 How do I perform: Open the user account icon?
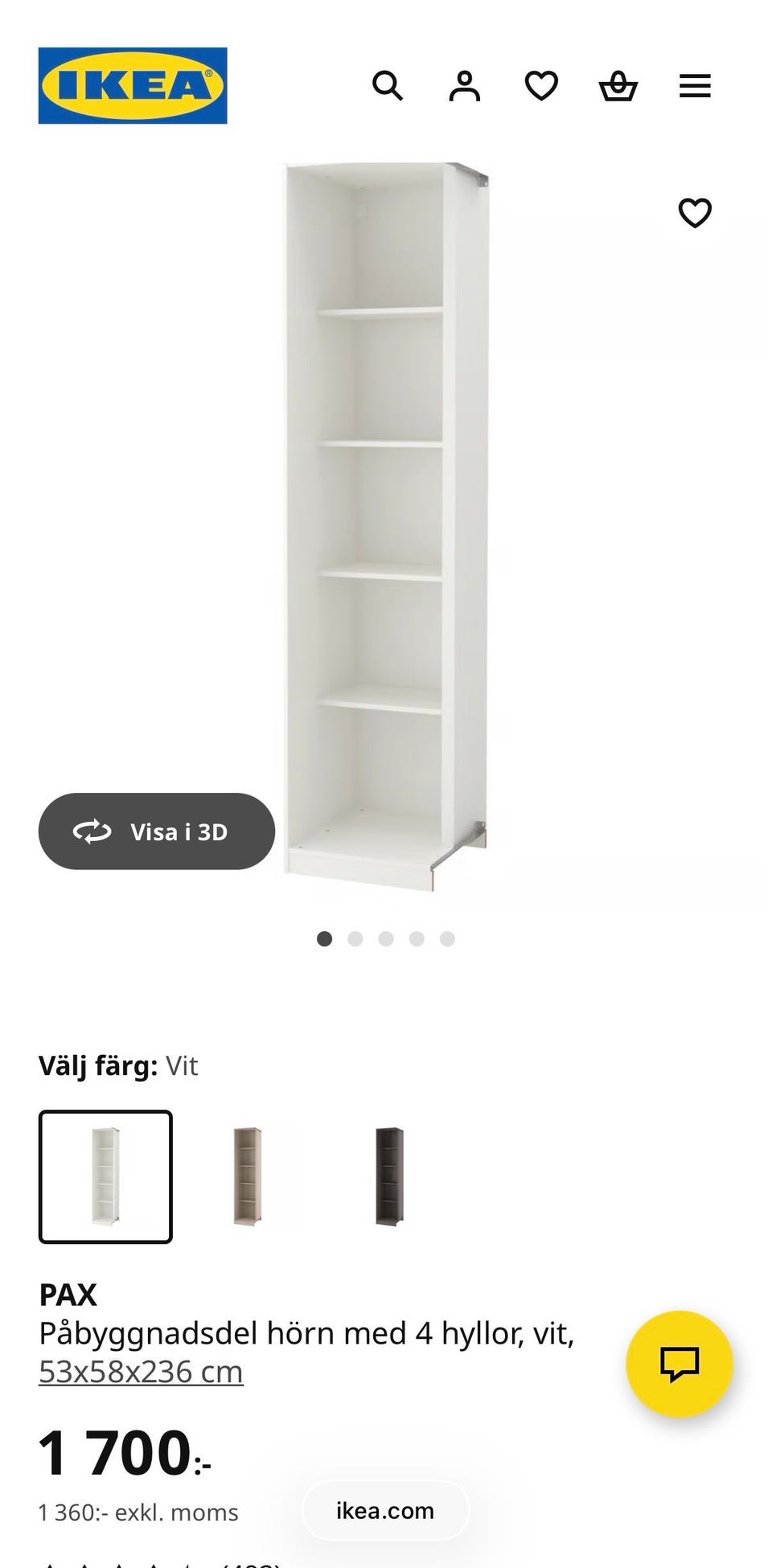464,85
